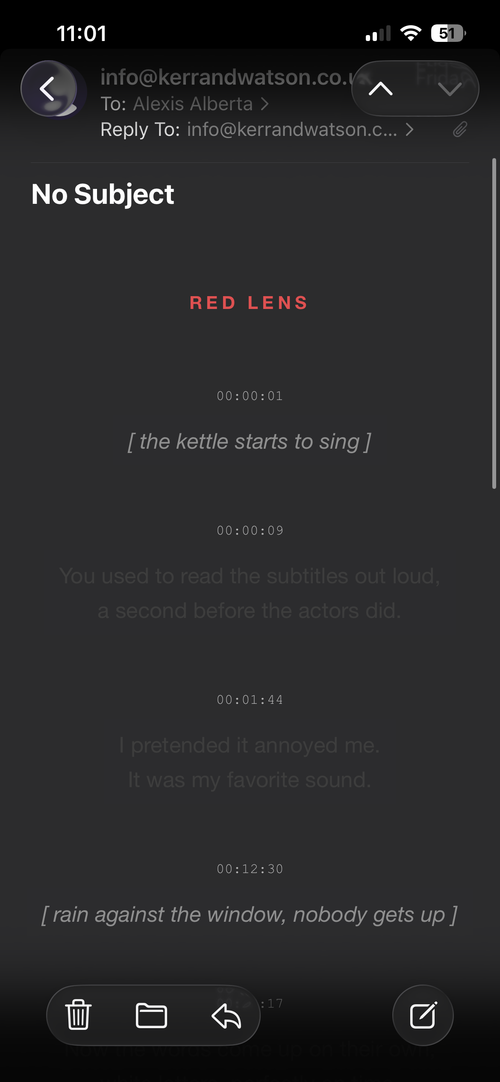Screen dimensions: 500x1082
Task: Reply to this email
Action: click(226, 1015)
